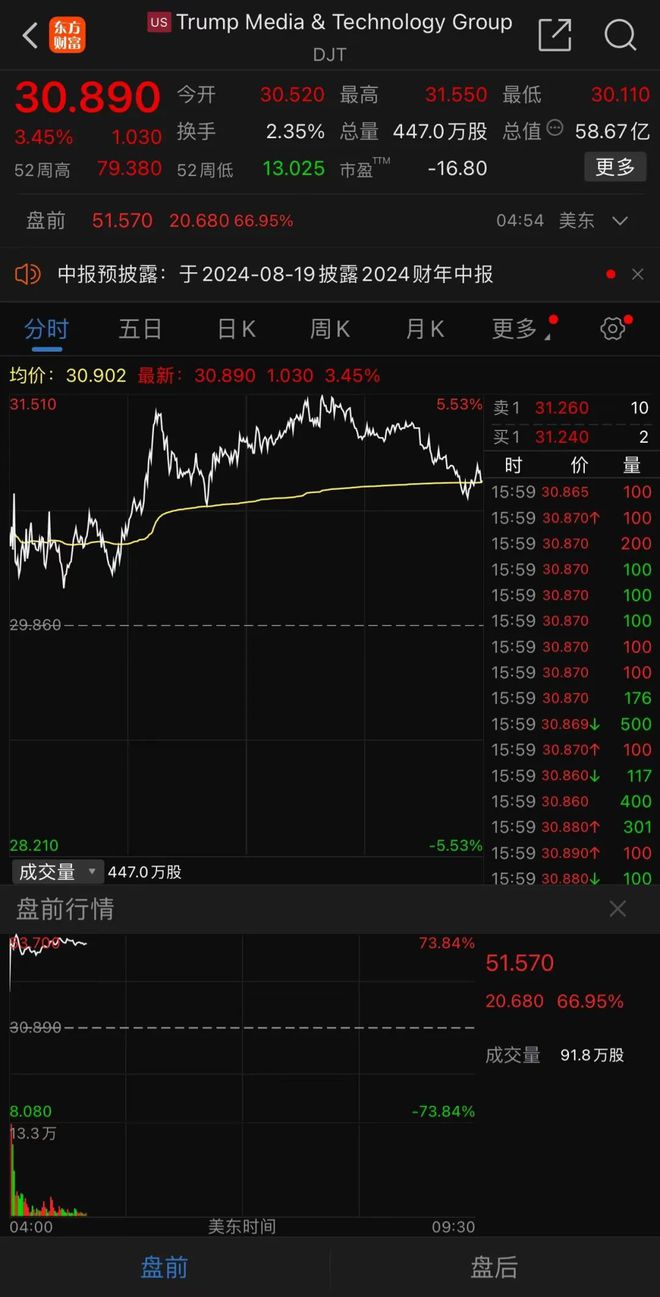The width and height of the screenshot is (660, 1297).
Task: Close the 盘前行情 panel
Action: pos(618,908)
